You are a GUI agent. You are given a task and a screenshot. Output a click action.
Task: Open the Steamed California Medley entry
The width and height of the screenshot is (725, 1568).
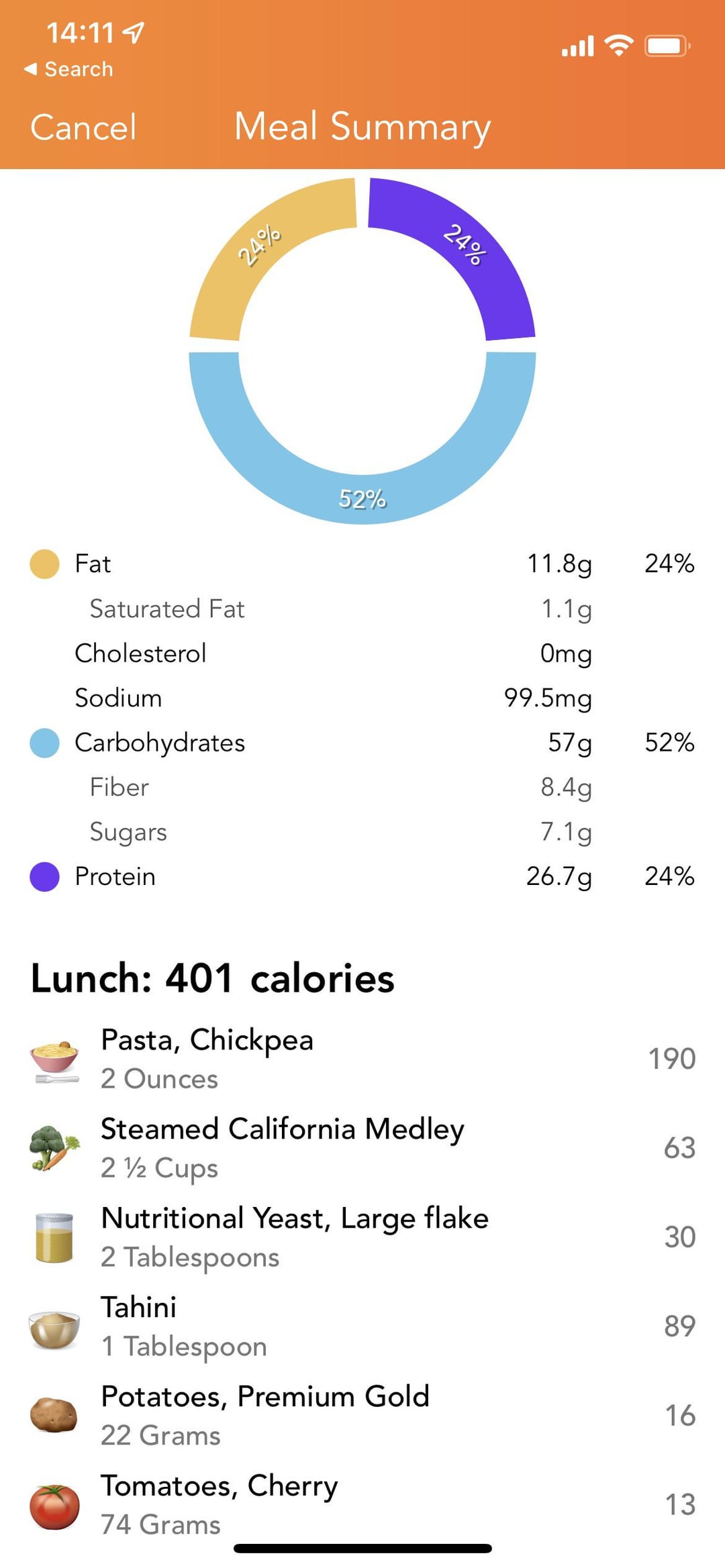click(362, 1148)
